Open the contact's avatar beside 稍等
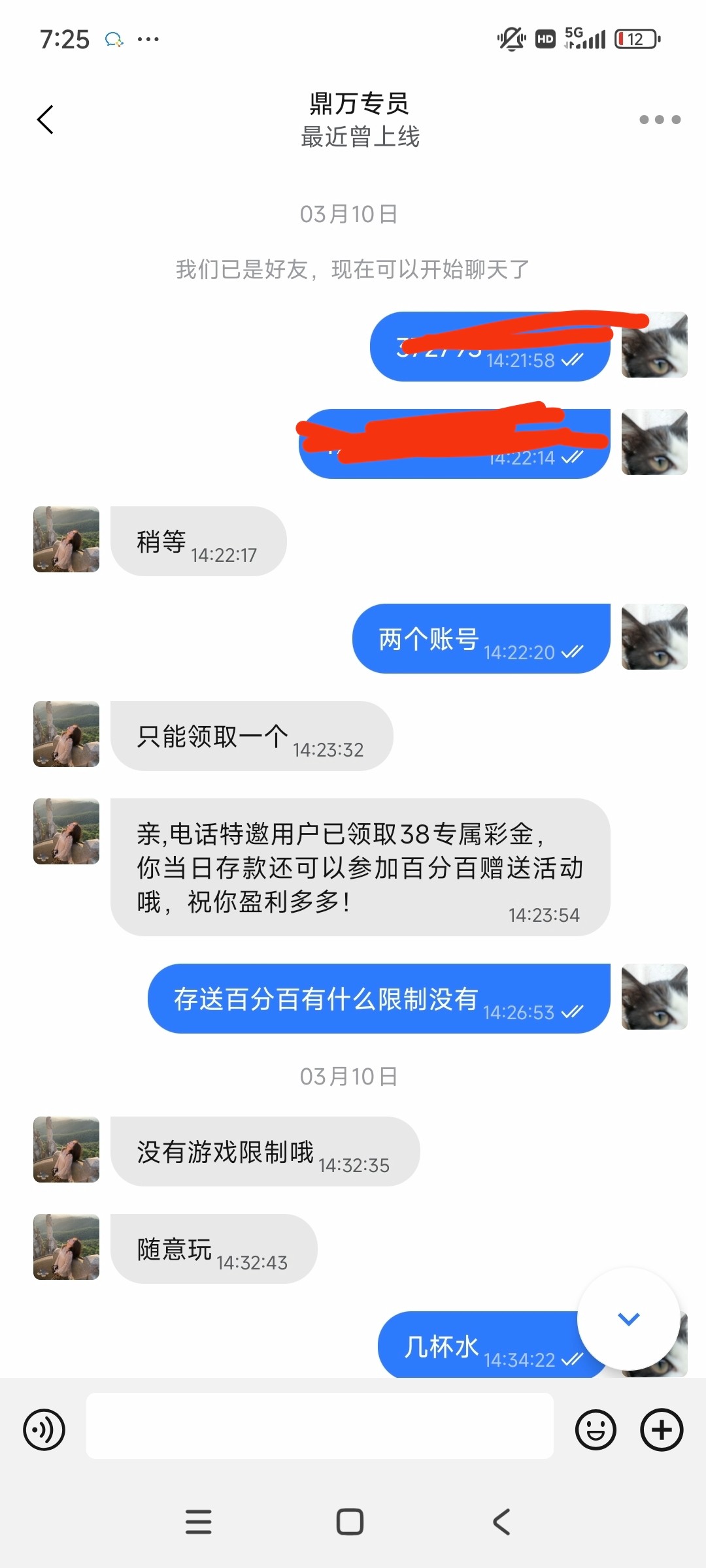 pos(66,540)
